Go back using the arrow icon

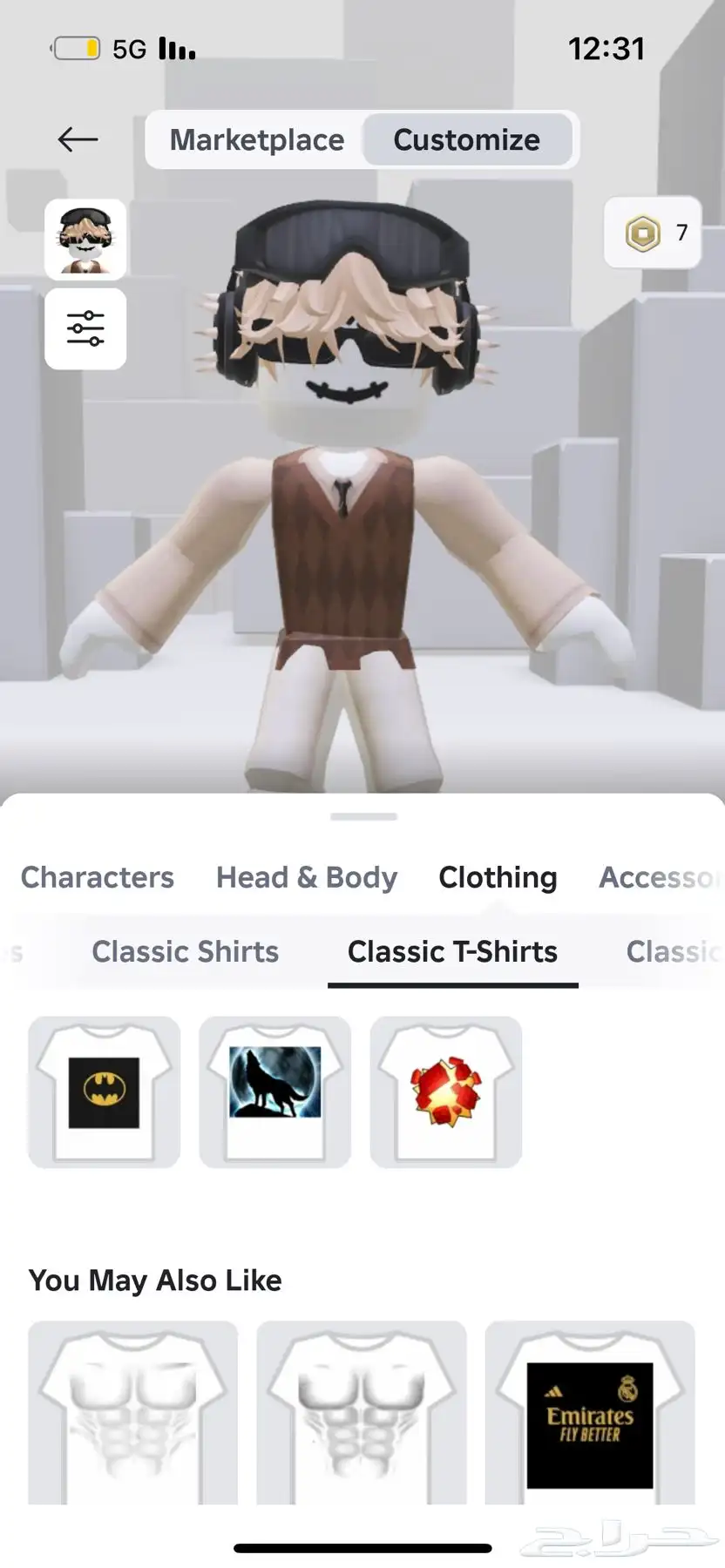(78, 139)
